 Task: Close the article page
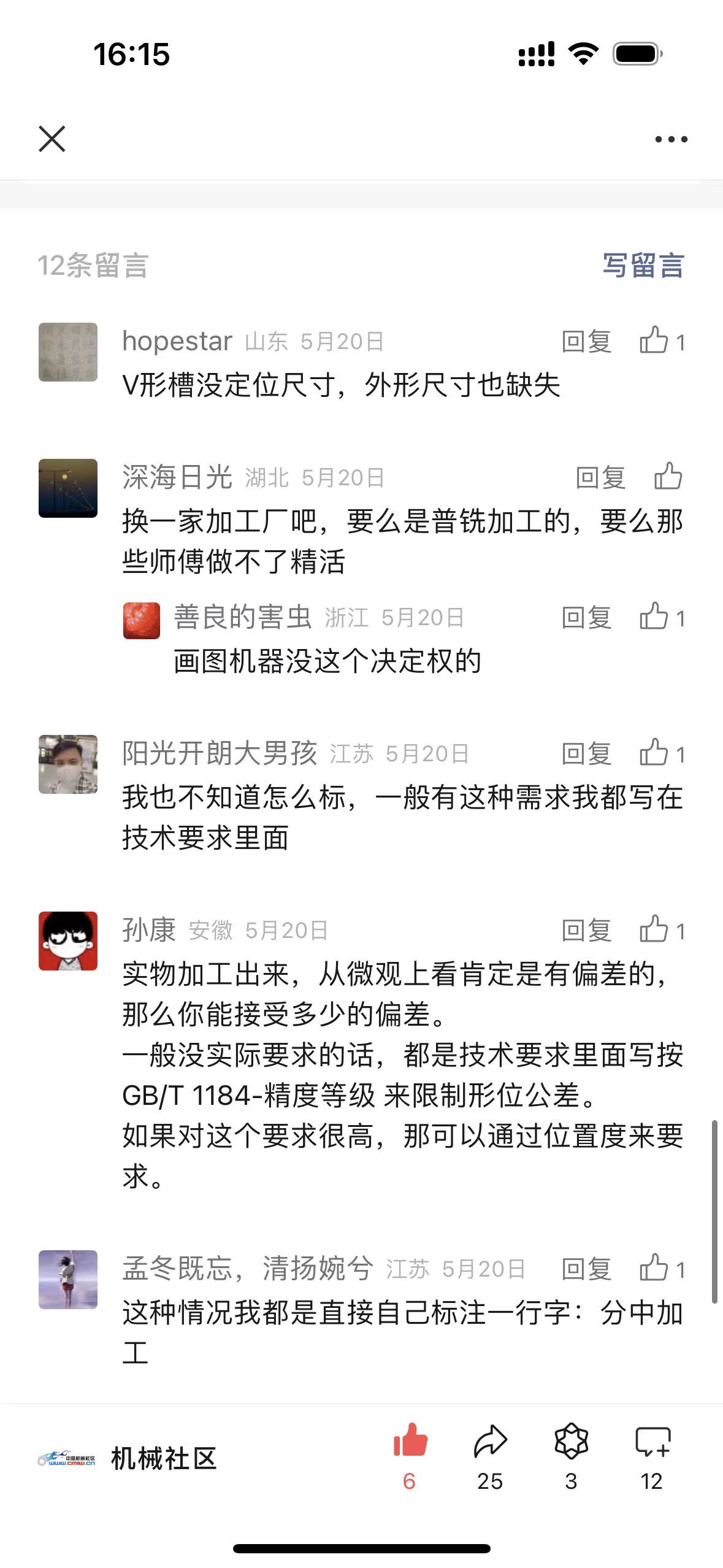[x=52, y=139]
